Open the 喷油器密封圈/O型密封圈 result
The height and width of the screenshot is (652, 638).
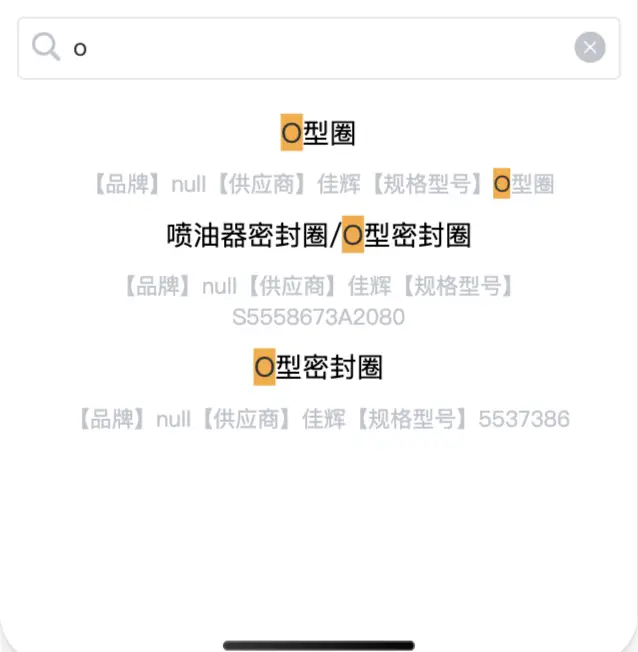tap(318, 236)
